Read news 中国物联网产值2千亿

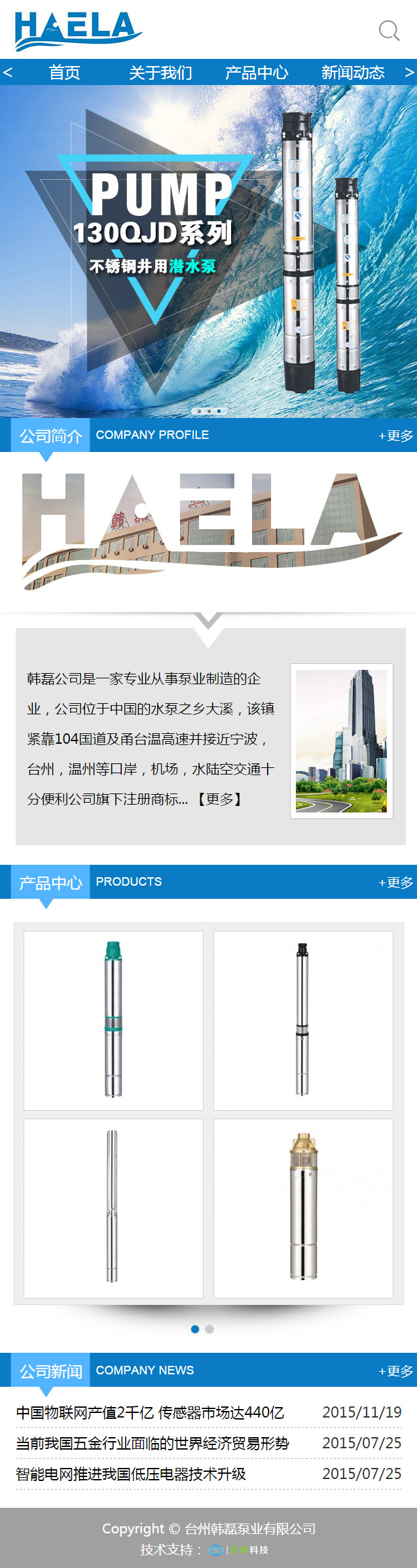point(150,1412)
